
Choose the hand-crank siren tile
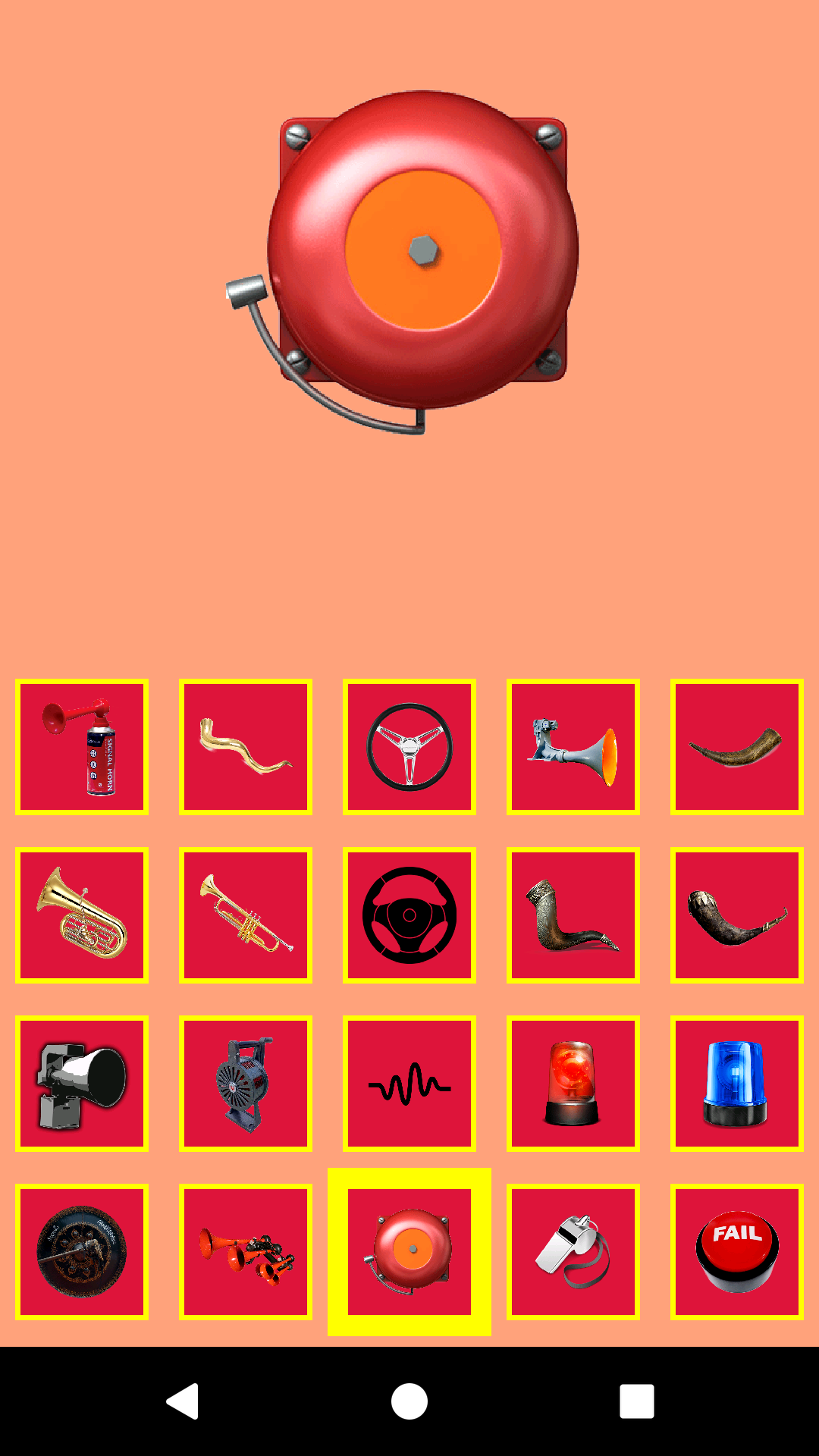[x=246, y=1084]
